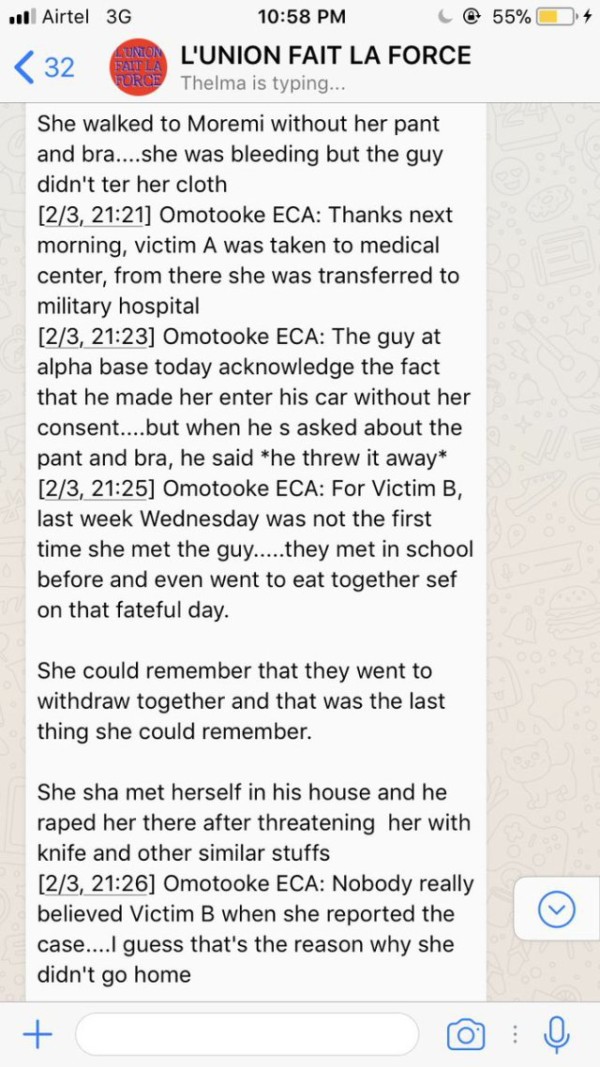Tap the microphone to record voice
The image size is (600, 1067).
[x=556, y=1034]
